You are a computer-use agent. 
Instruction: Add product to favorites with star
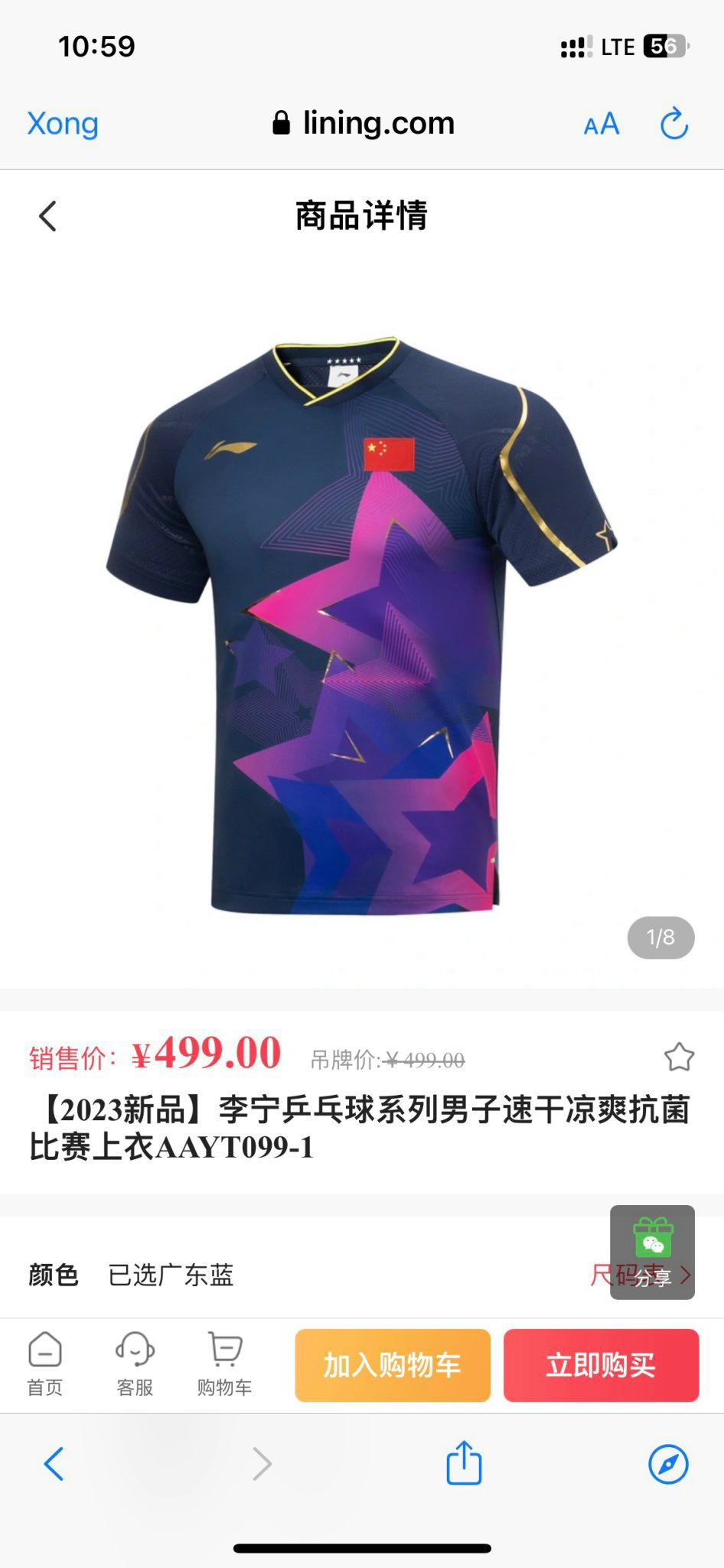679,1057
